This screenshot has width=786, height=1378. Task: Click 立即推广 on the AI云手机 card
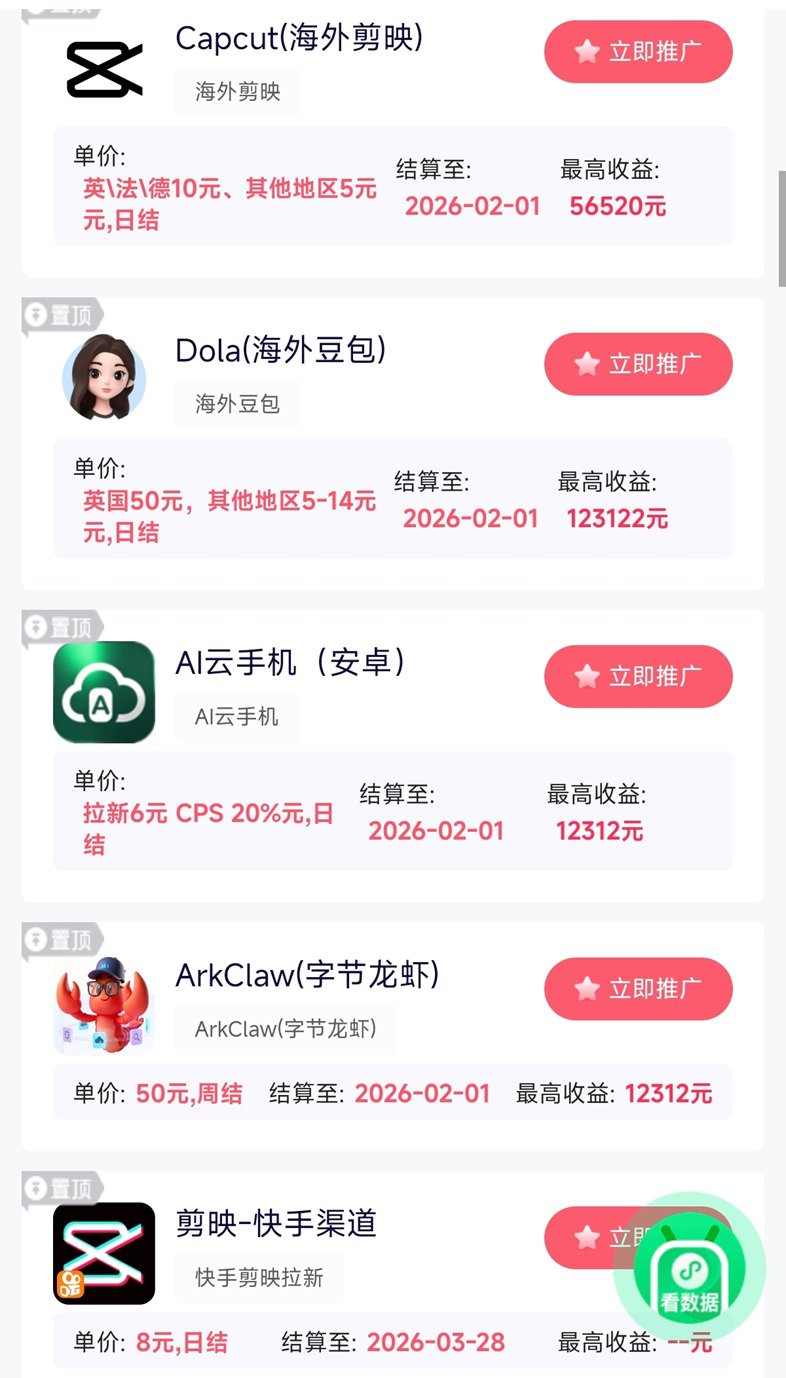637,676
